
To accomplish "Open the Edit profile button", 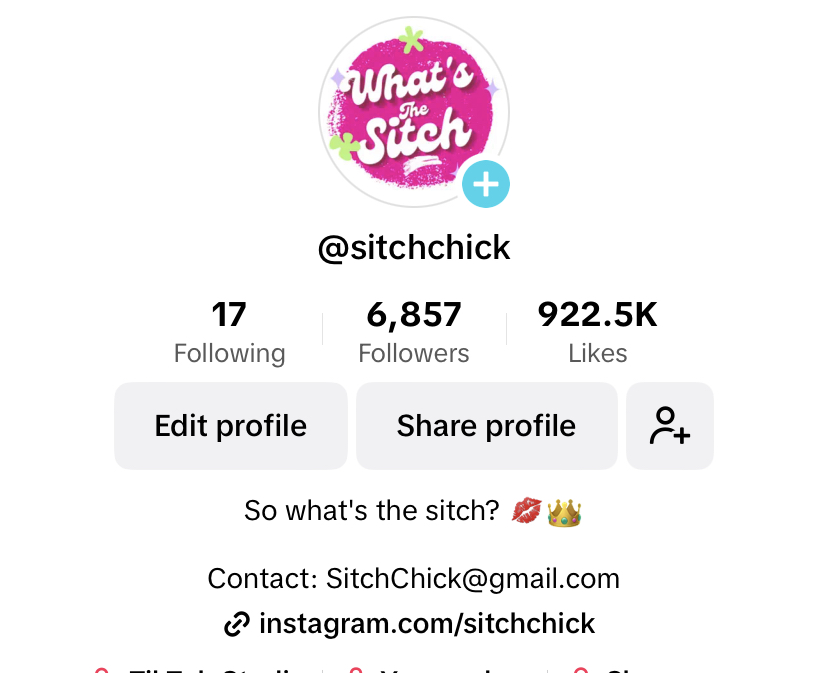I will click(231, 426).
